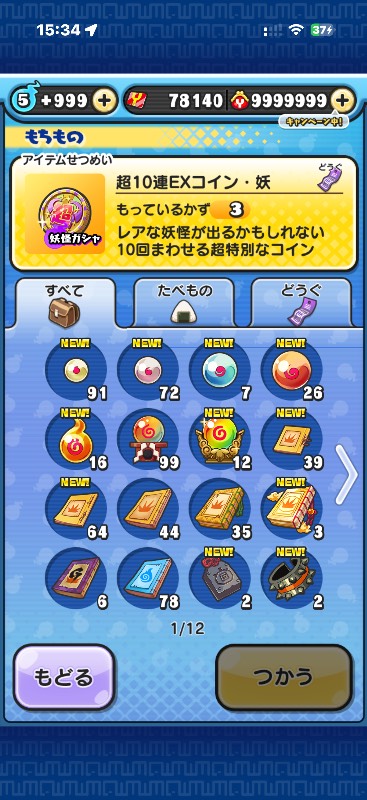Switch to the たべもの tab

click(x=184, y=303)
